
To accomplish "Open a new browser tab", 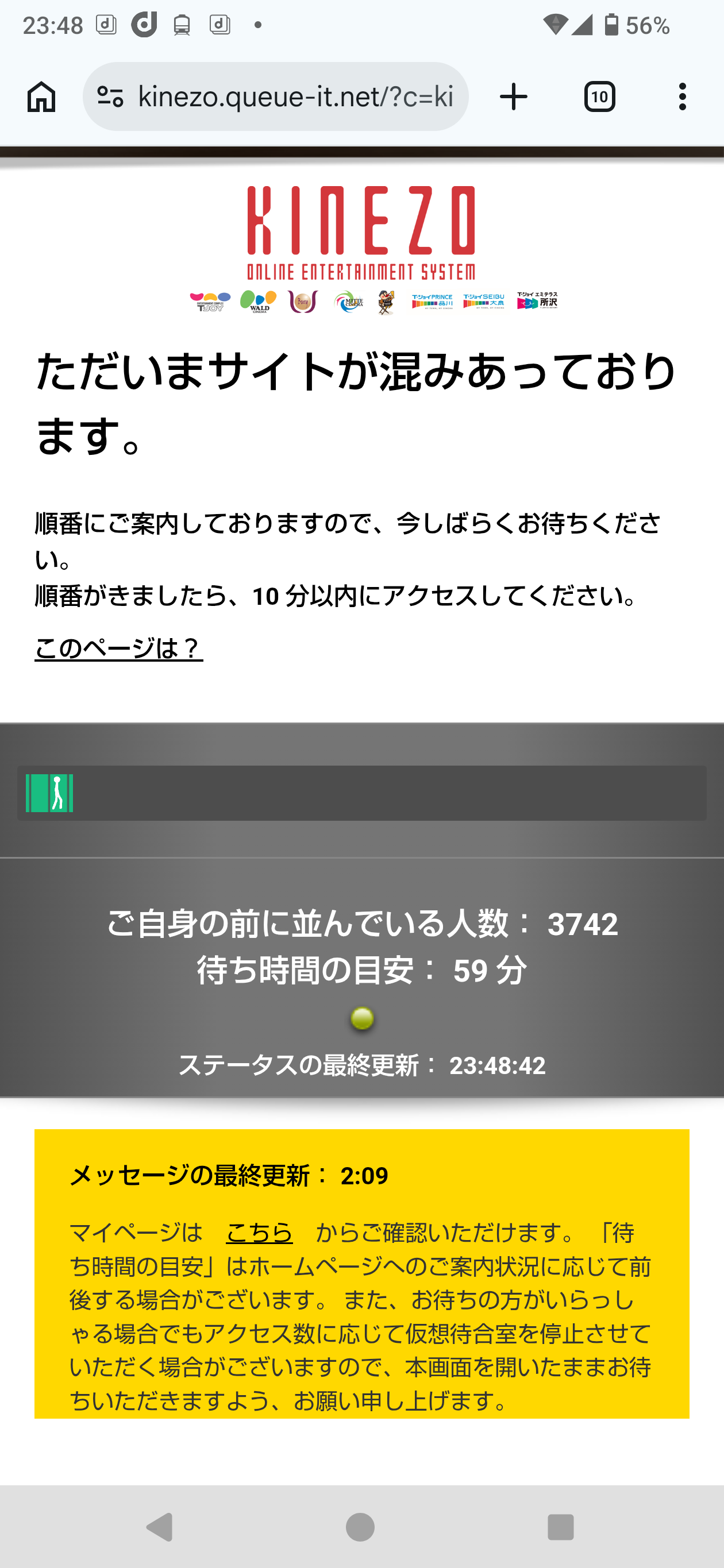I will (x=513, y=97).
